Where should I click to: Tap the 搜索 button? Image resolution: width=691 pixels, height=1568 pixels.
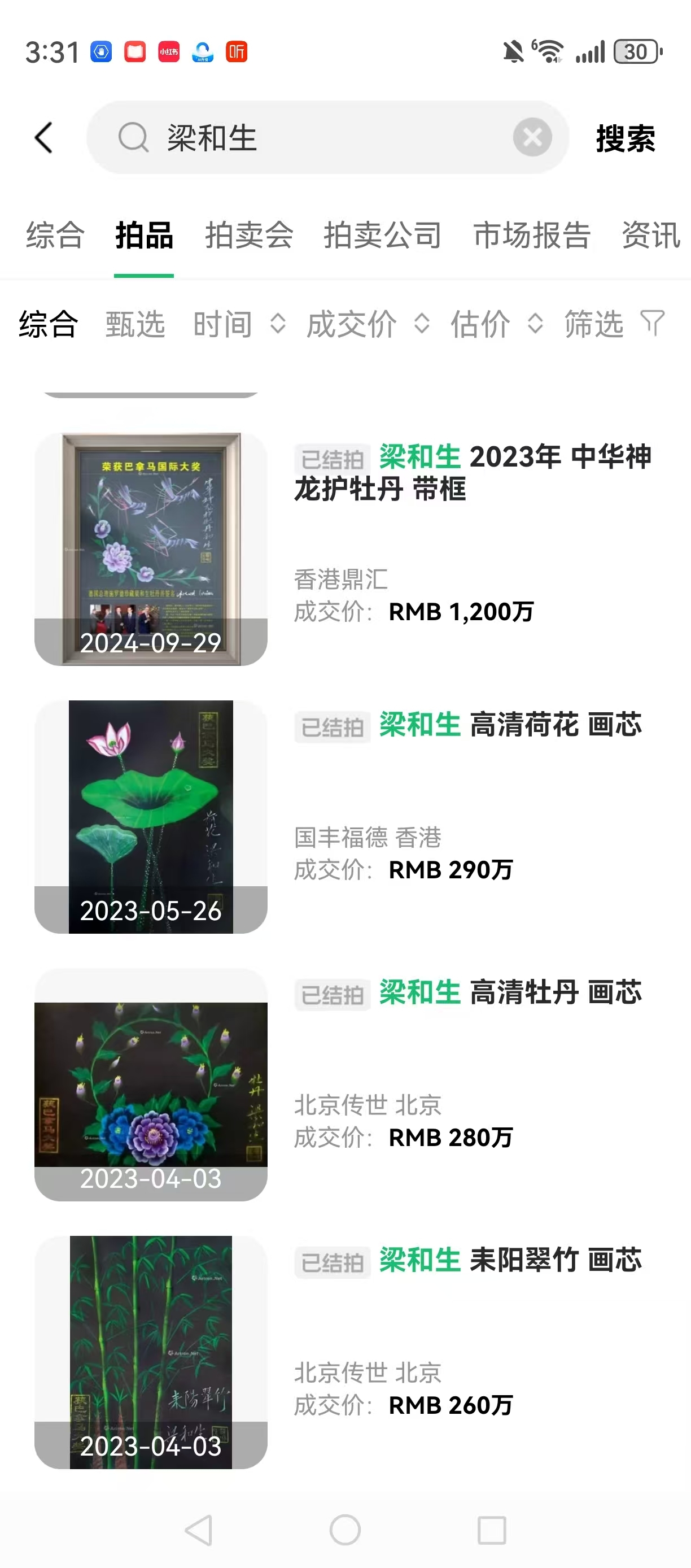(626, 139)
